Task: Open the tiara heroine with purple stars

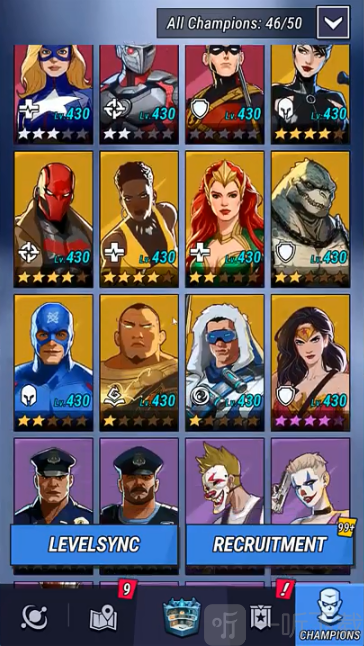Action: click(310, 363)
